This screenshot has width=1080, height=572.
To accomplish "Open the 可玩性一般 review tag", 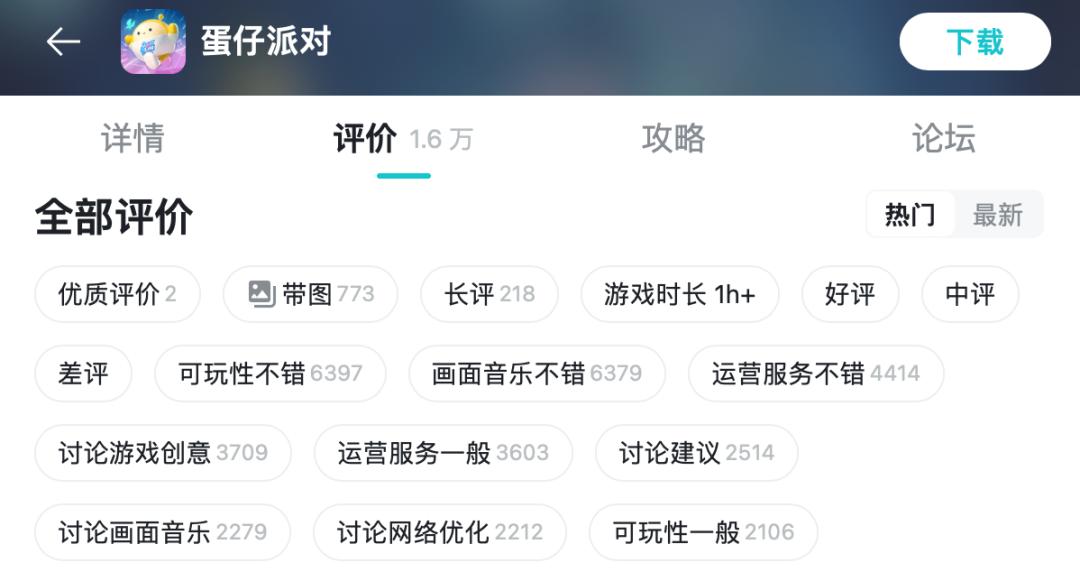I will [x=703, y=532].
